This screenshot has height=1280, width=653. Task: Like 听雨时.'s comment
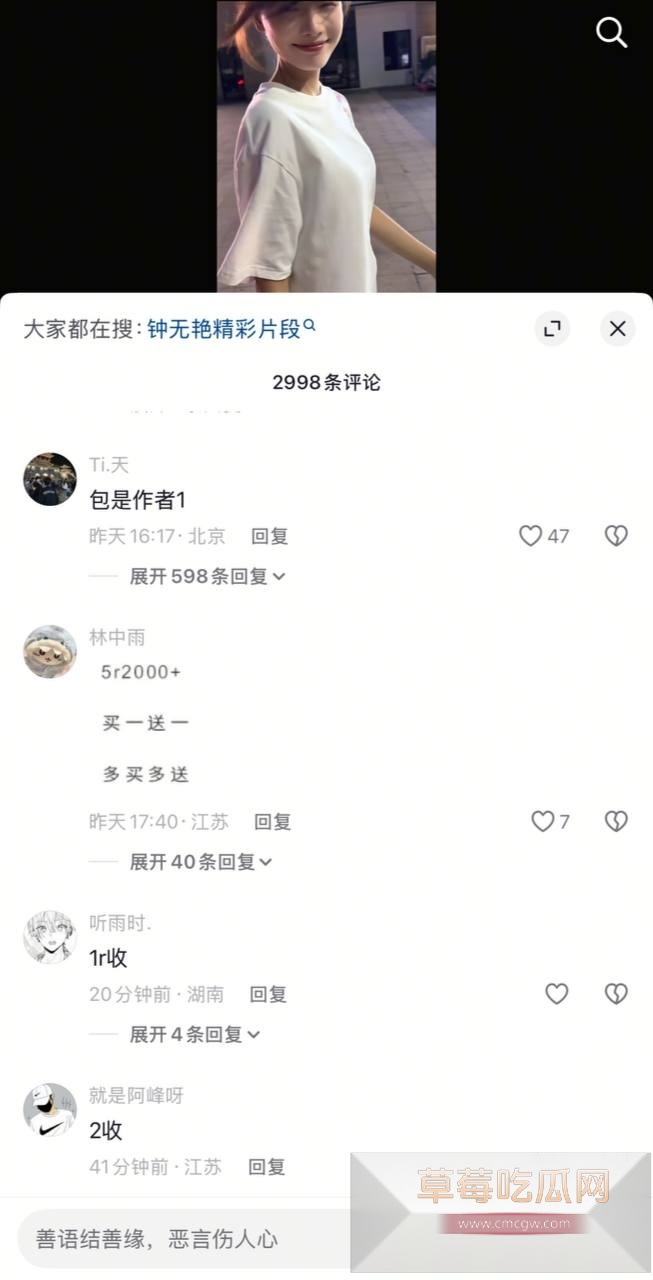point(556,993)
